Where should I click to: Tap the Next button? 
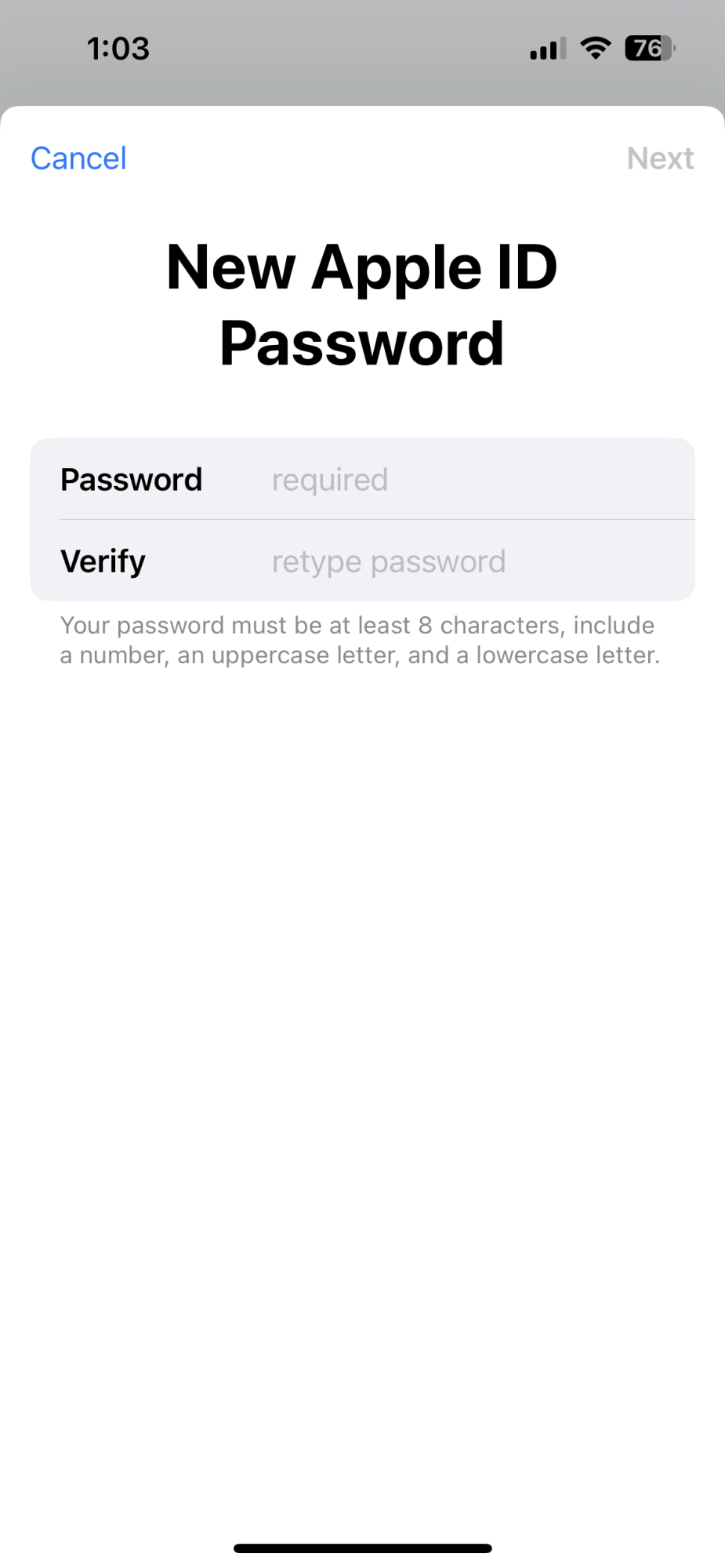(661, 158)
